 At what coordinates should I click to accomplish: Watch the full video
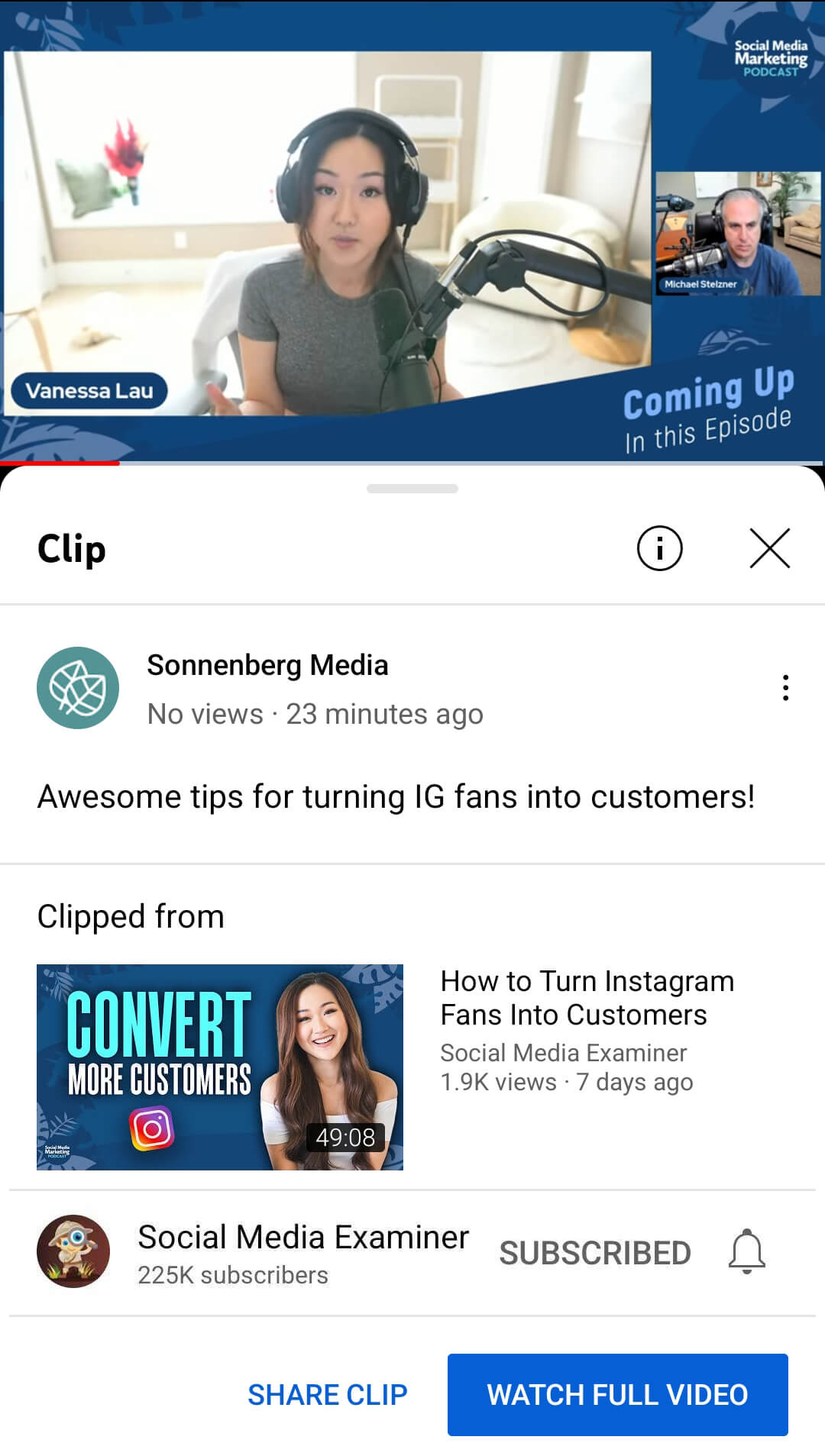coord(617,1395)
